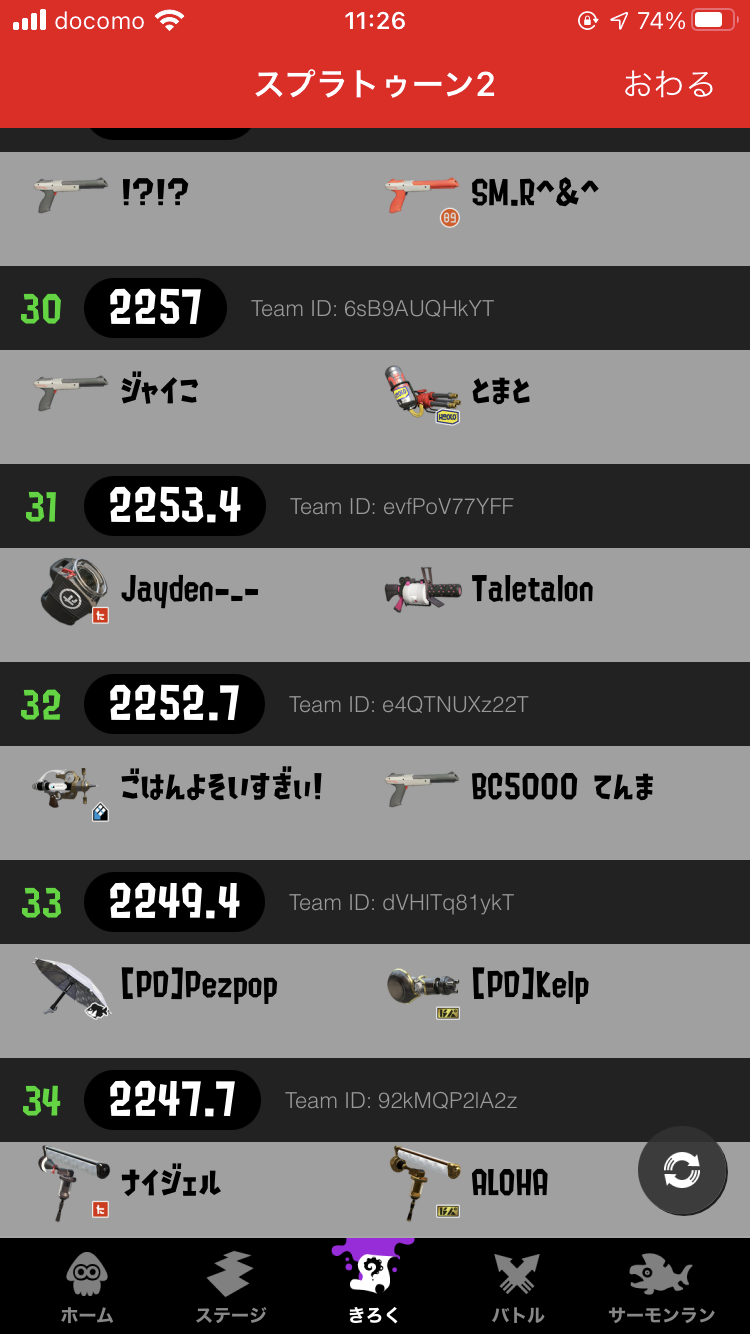Open the サーモンラン tab
The height and width of the screenshot is (1334, 750).
[662, 1287]
